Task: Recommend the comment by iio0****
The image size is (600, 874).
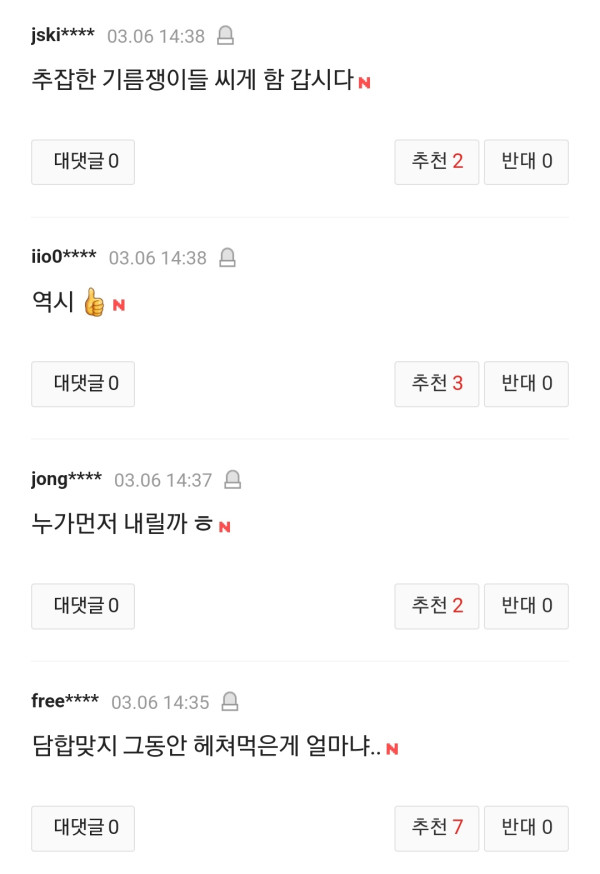Action: click(437, 384)
